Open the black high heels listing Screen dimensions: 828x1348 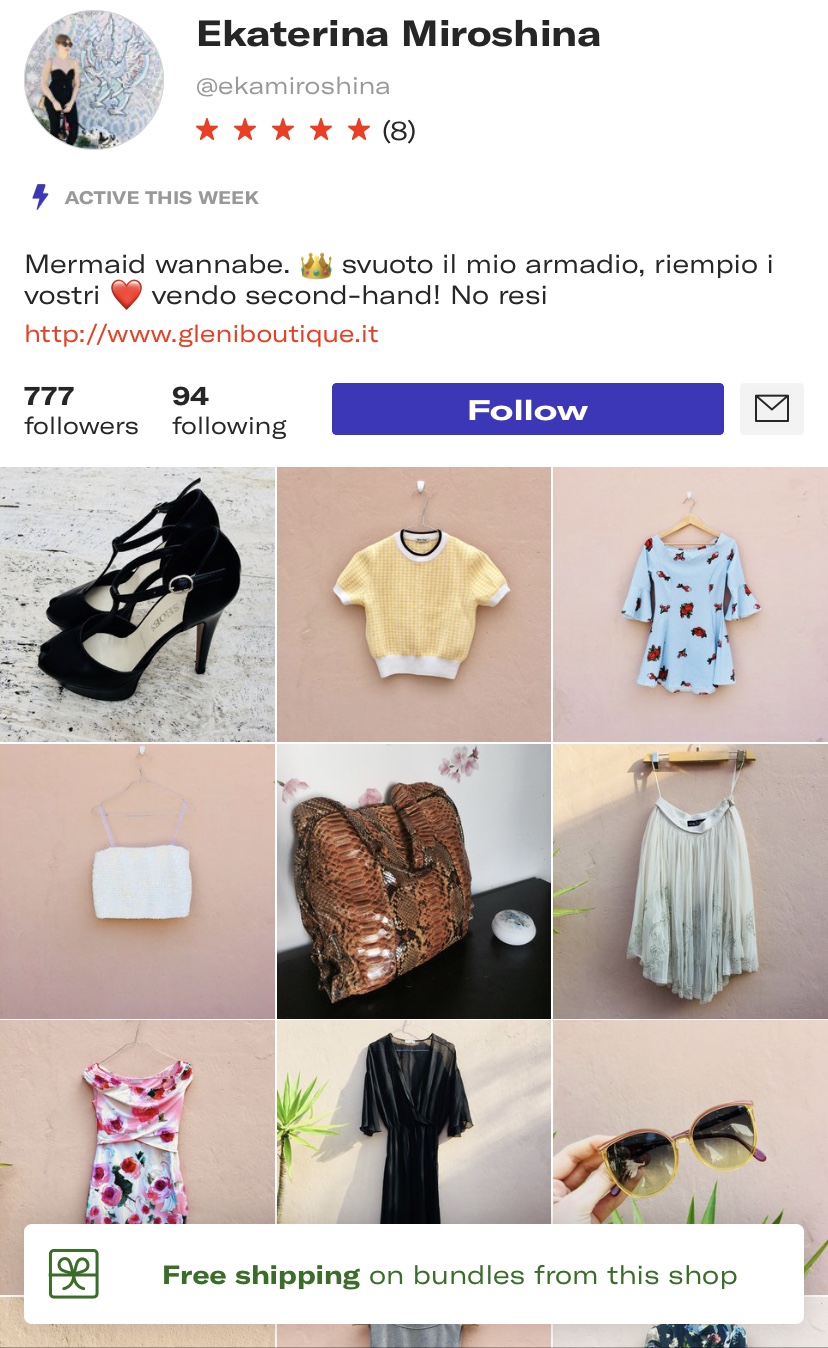tap(137, 604)
